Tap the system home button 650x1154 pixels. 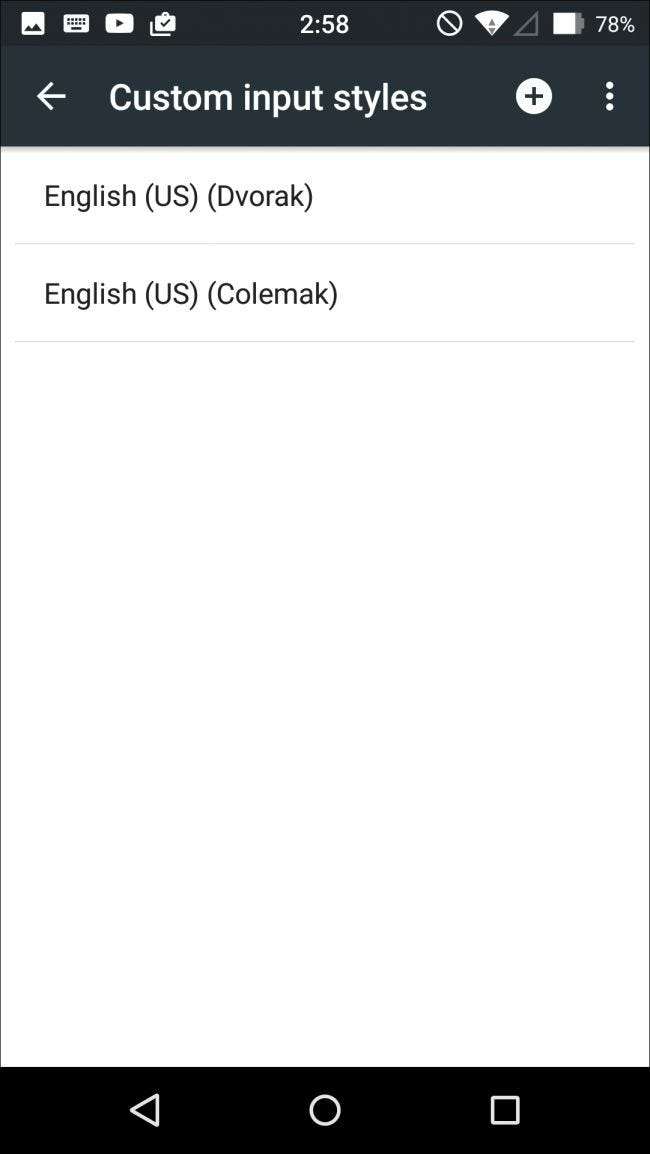pos(325,1110)
